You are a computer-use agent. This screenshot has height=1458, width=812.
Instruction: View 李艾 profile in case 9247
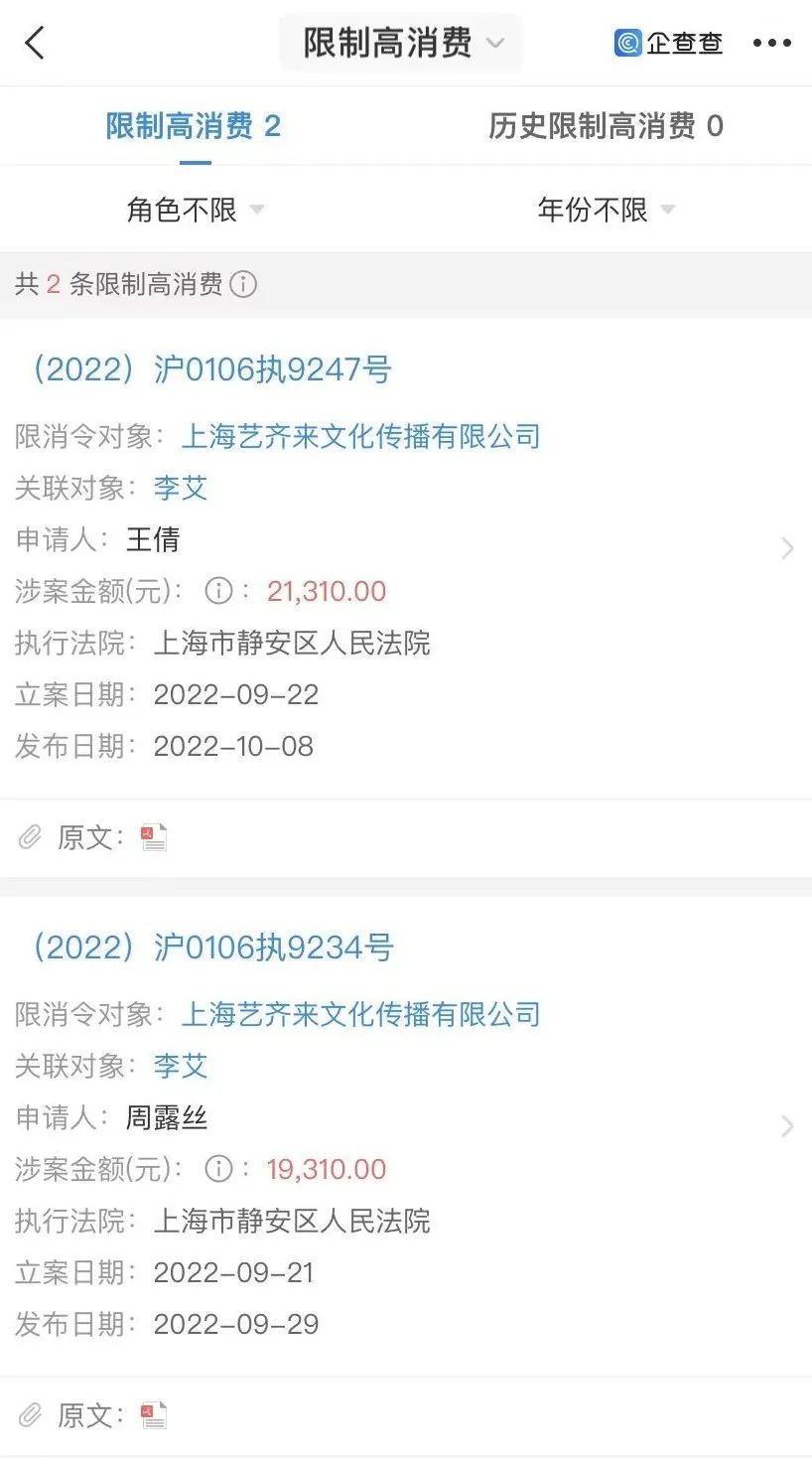click(x=181, y=488)
